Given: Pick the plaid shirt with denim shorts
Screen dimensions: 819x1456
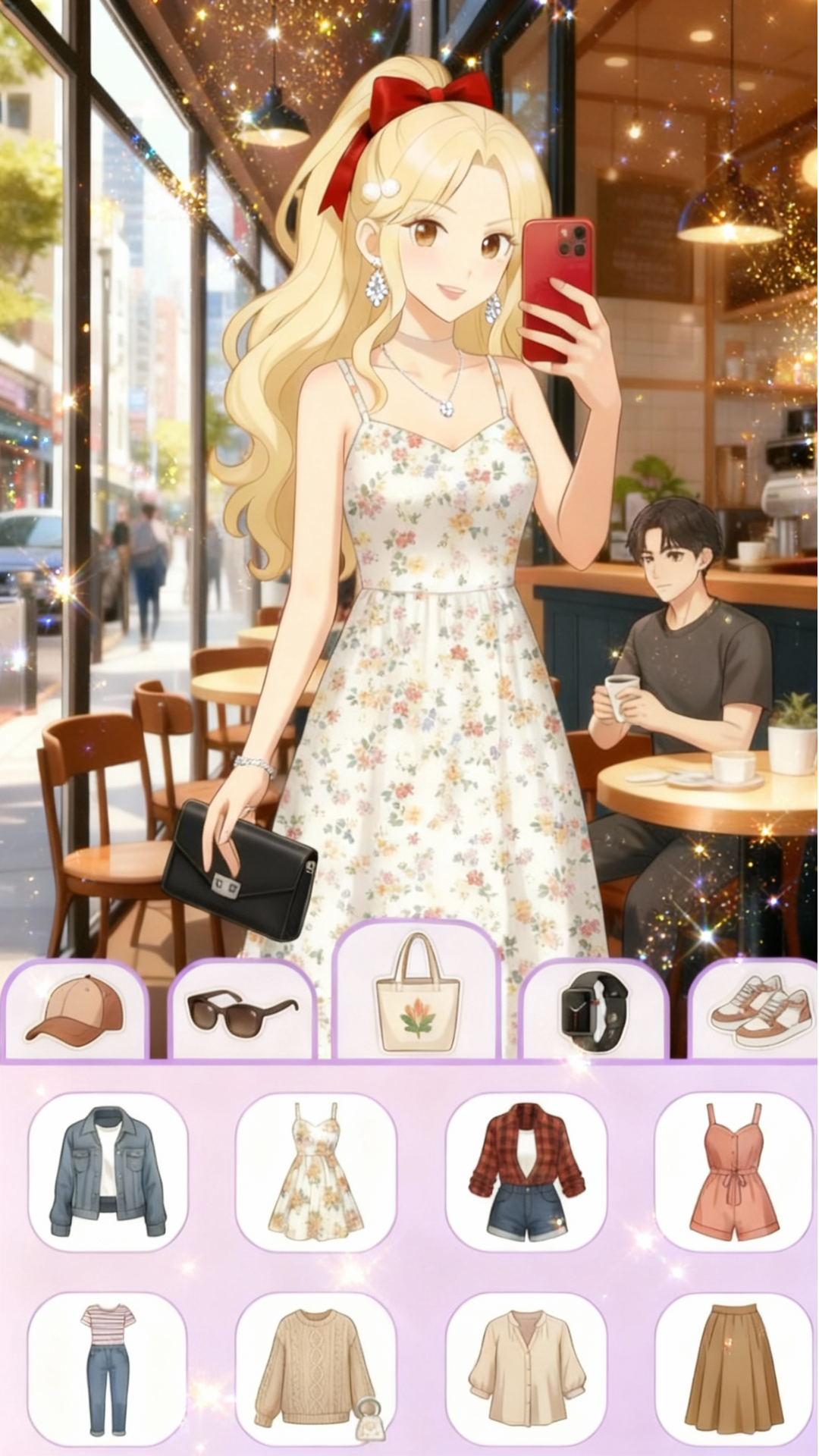Looking at the screenshot, I should [526, 1172].
